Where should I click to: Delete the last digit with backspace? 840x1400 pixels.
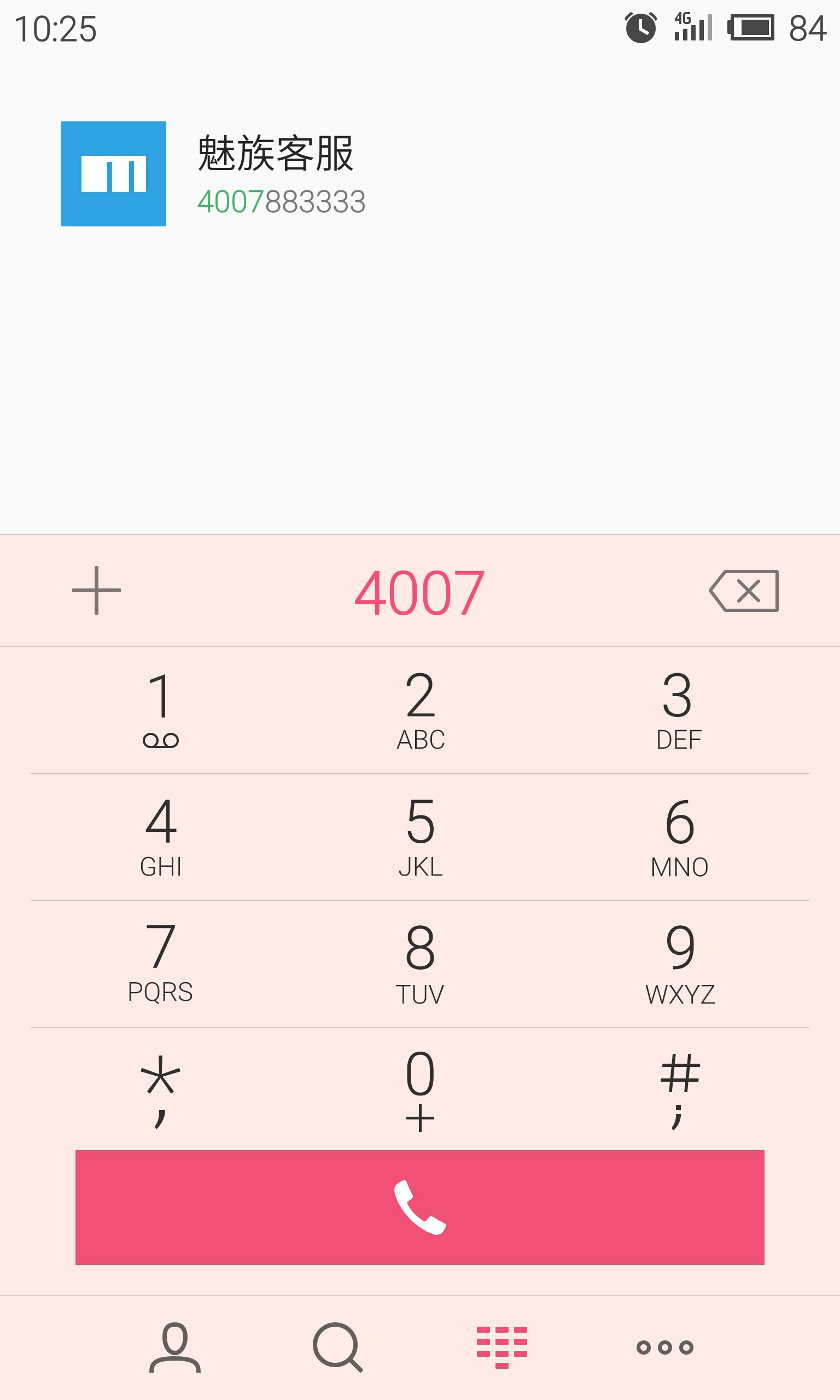[x=744, y=591]
